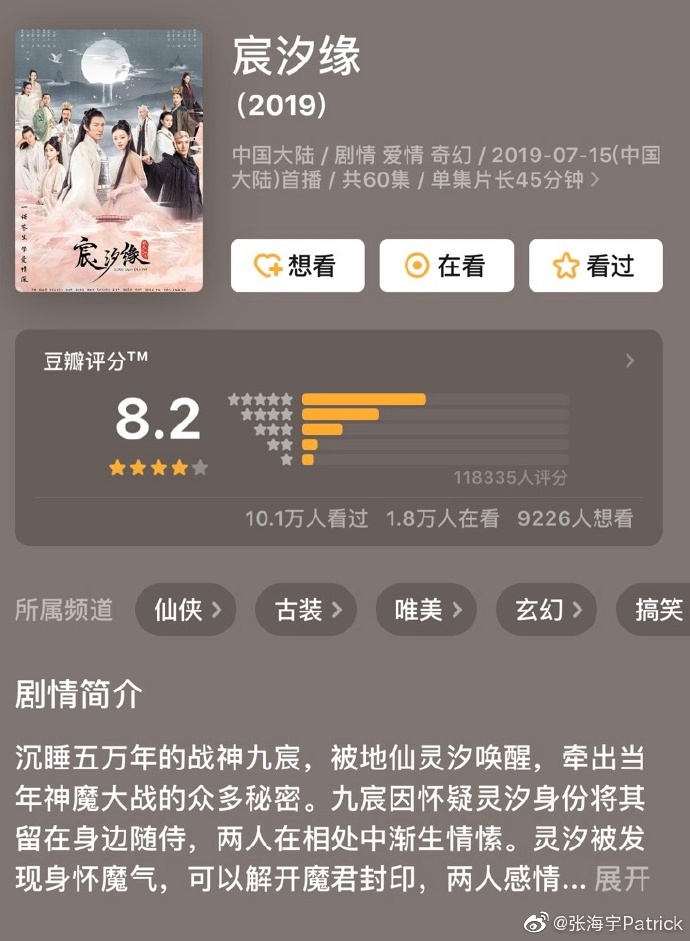Browse the 唯美 channel chip
This screenshot has width=690, height=941.
(426, 610)
